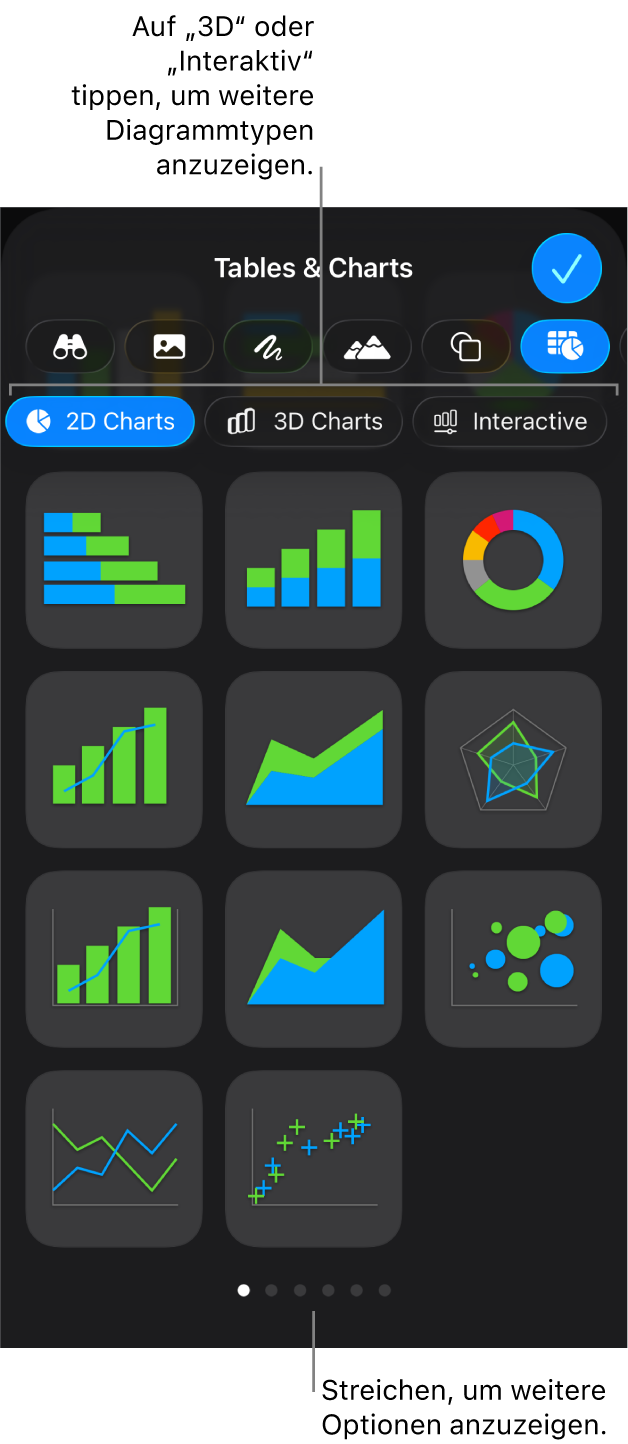The width and height of the screenshot is (628, 1444).
Task: Insert the radar chart
Action: coord(513,759)
